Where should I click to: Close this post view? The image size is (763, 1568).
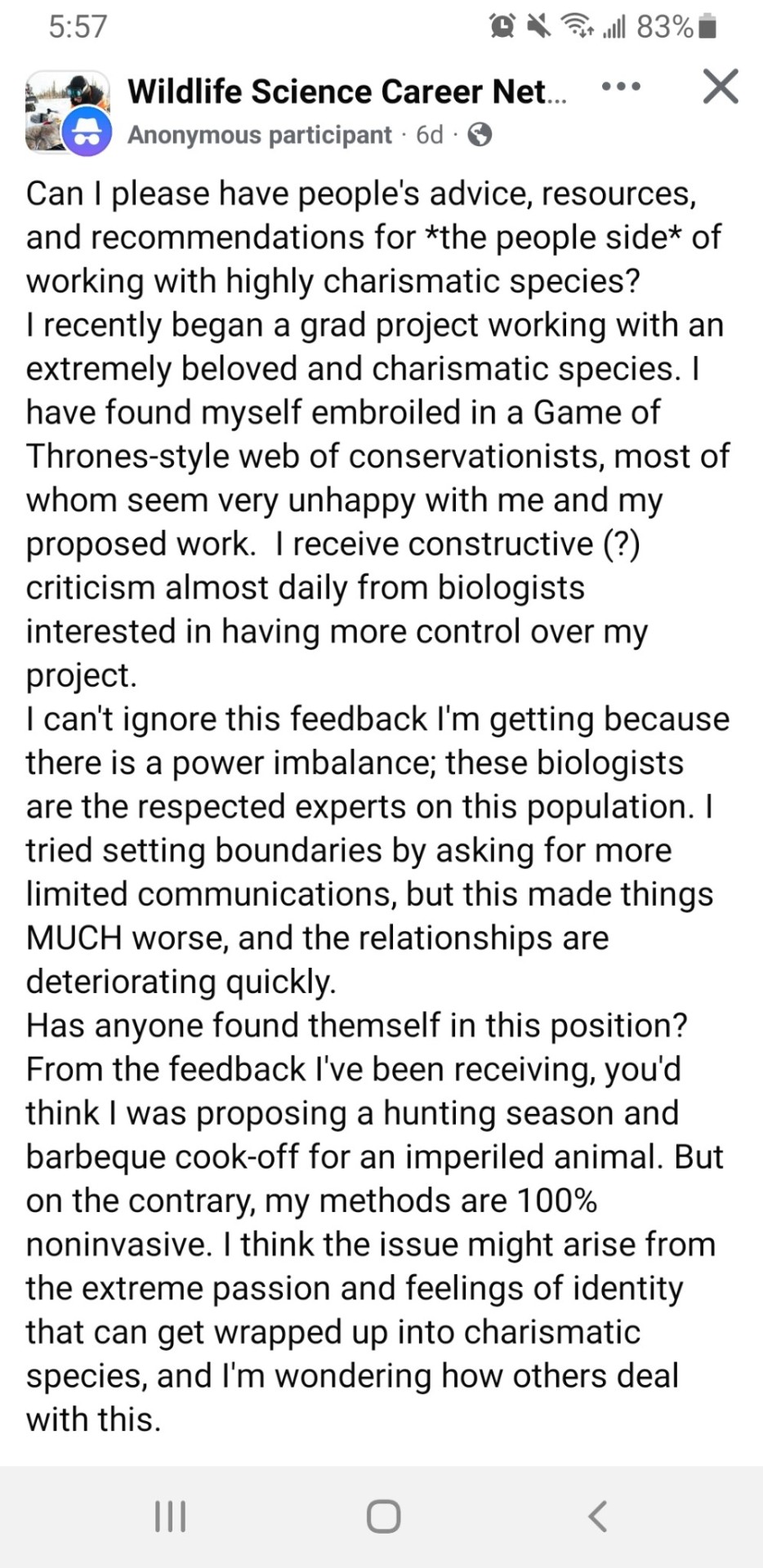720,87
